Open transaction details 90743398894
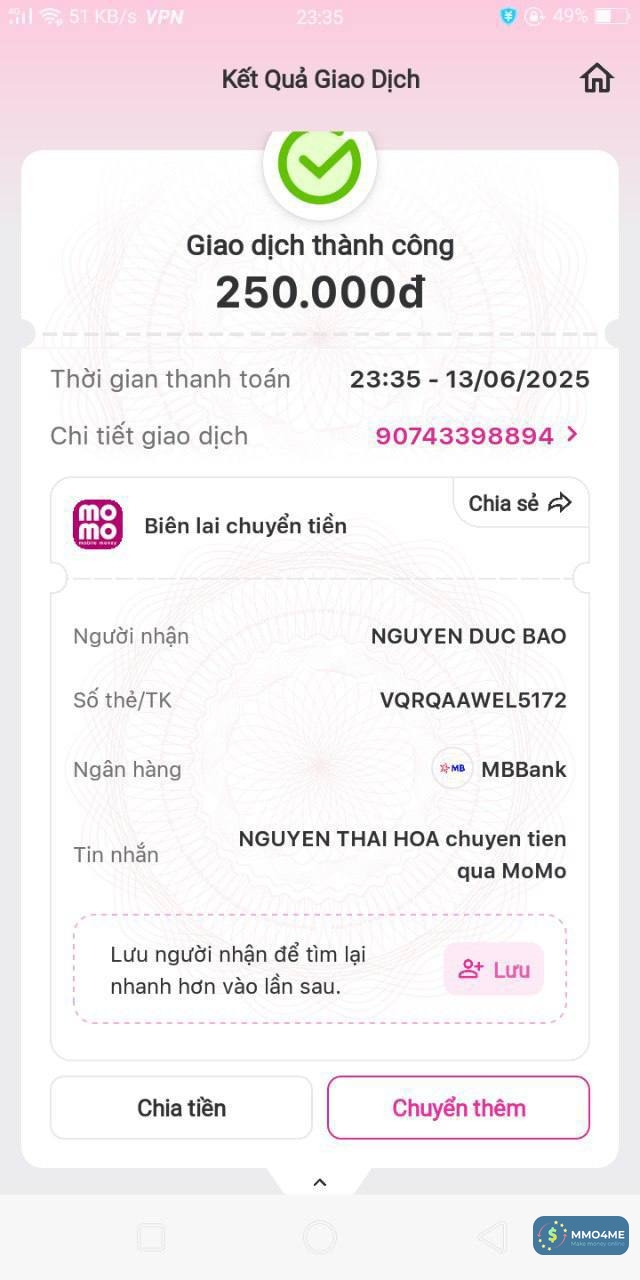Screen dimensions: 640x1280 tap(476, 436)
